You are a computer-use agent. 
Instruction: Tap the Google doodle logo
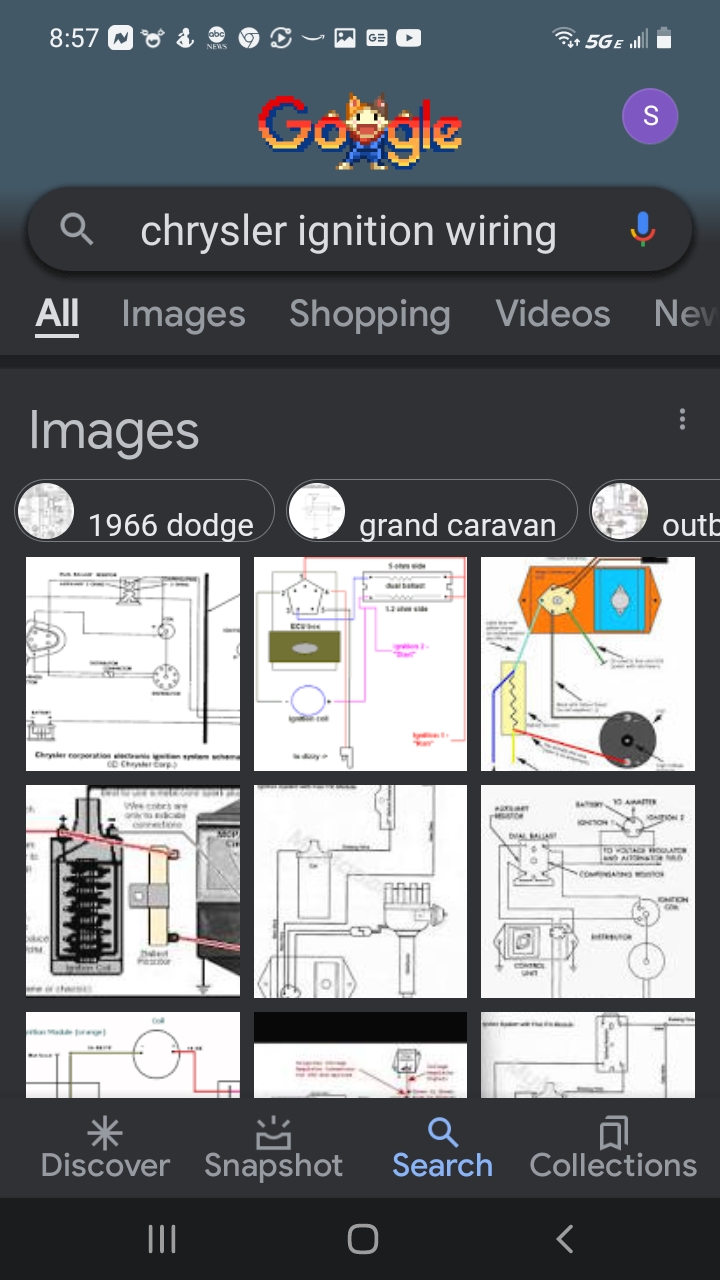[360, 130]
